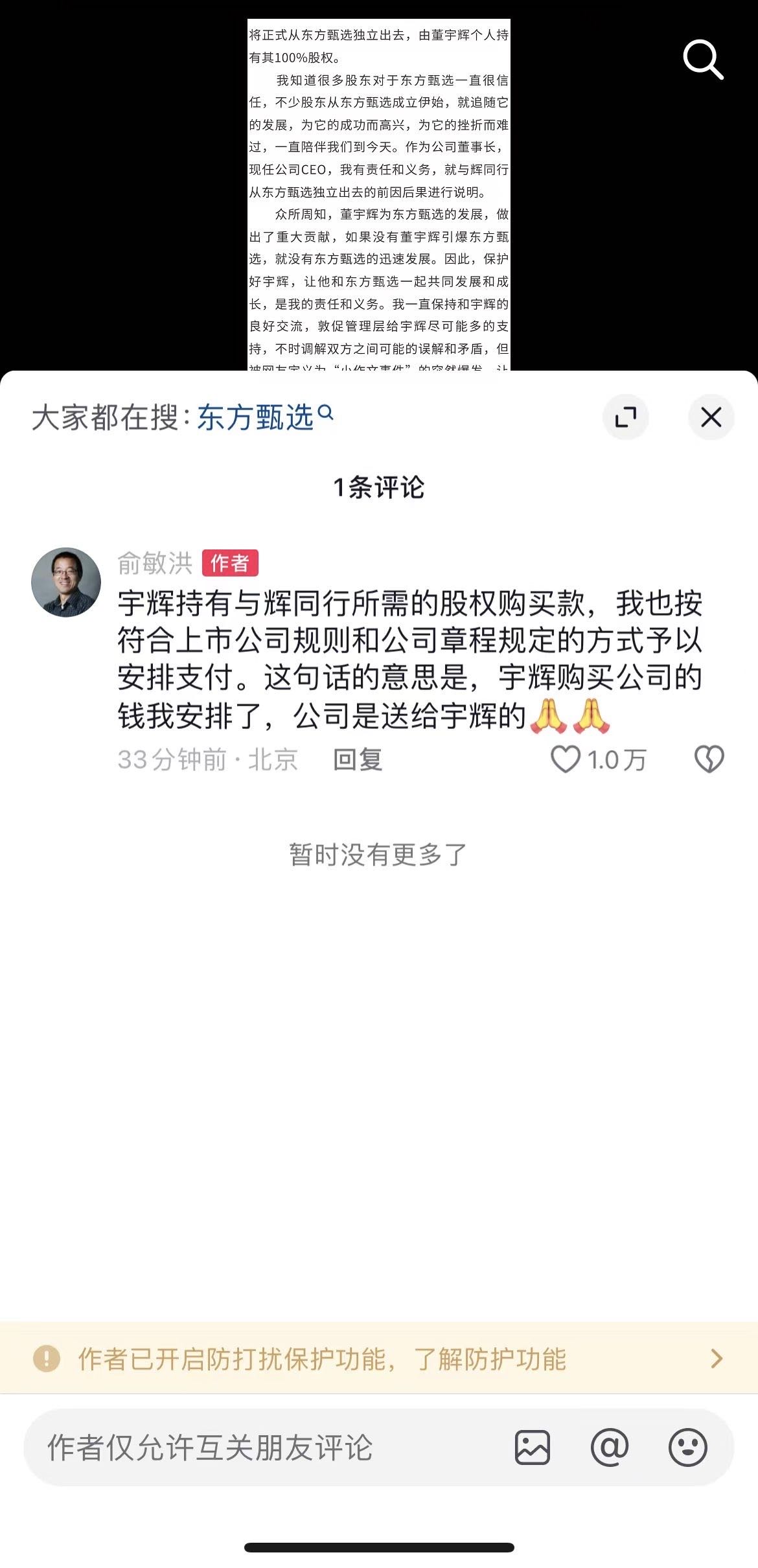Open the search magnifier icon
758x1568 pixels.
(x=703, y=59)
